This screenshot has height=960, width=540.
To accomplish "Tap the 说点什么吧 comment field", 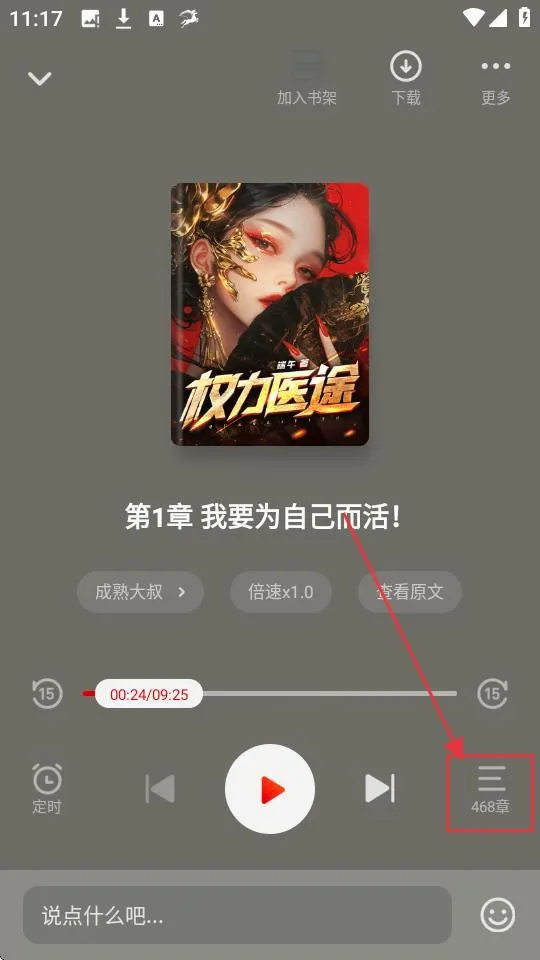I will click(x=238, y=915).
